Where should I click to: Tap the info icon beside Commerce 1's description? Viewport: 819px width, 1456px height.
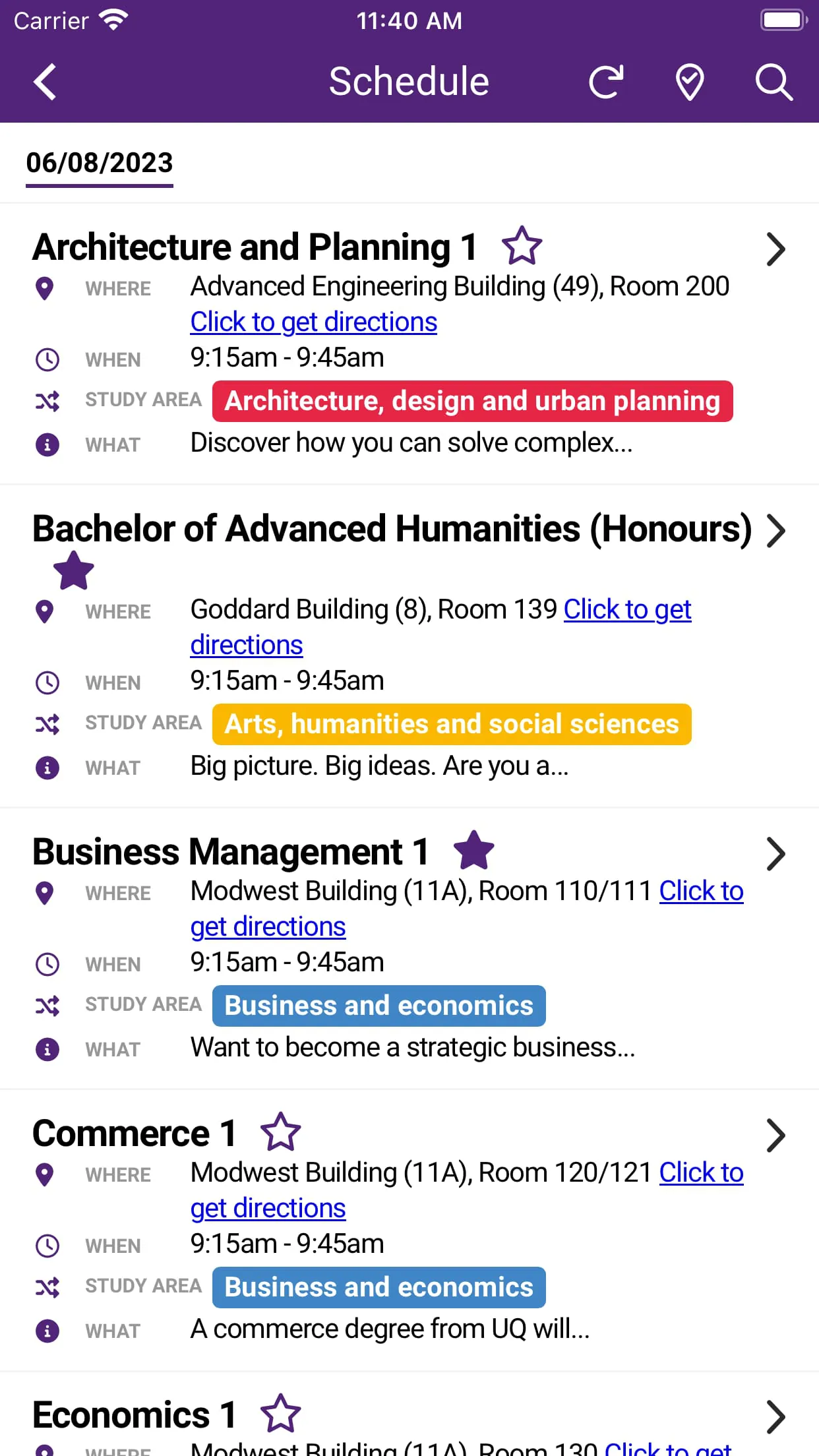click(47, 1331)
